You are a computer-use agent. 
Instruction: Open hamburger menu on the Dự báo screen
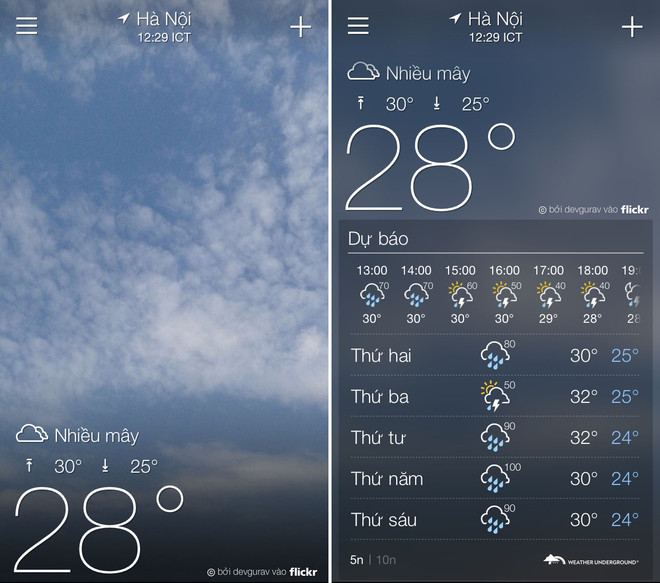pos(358,26)
